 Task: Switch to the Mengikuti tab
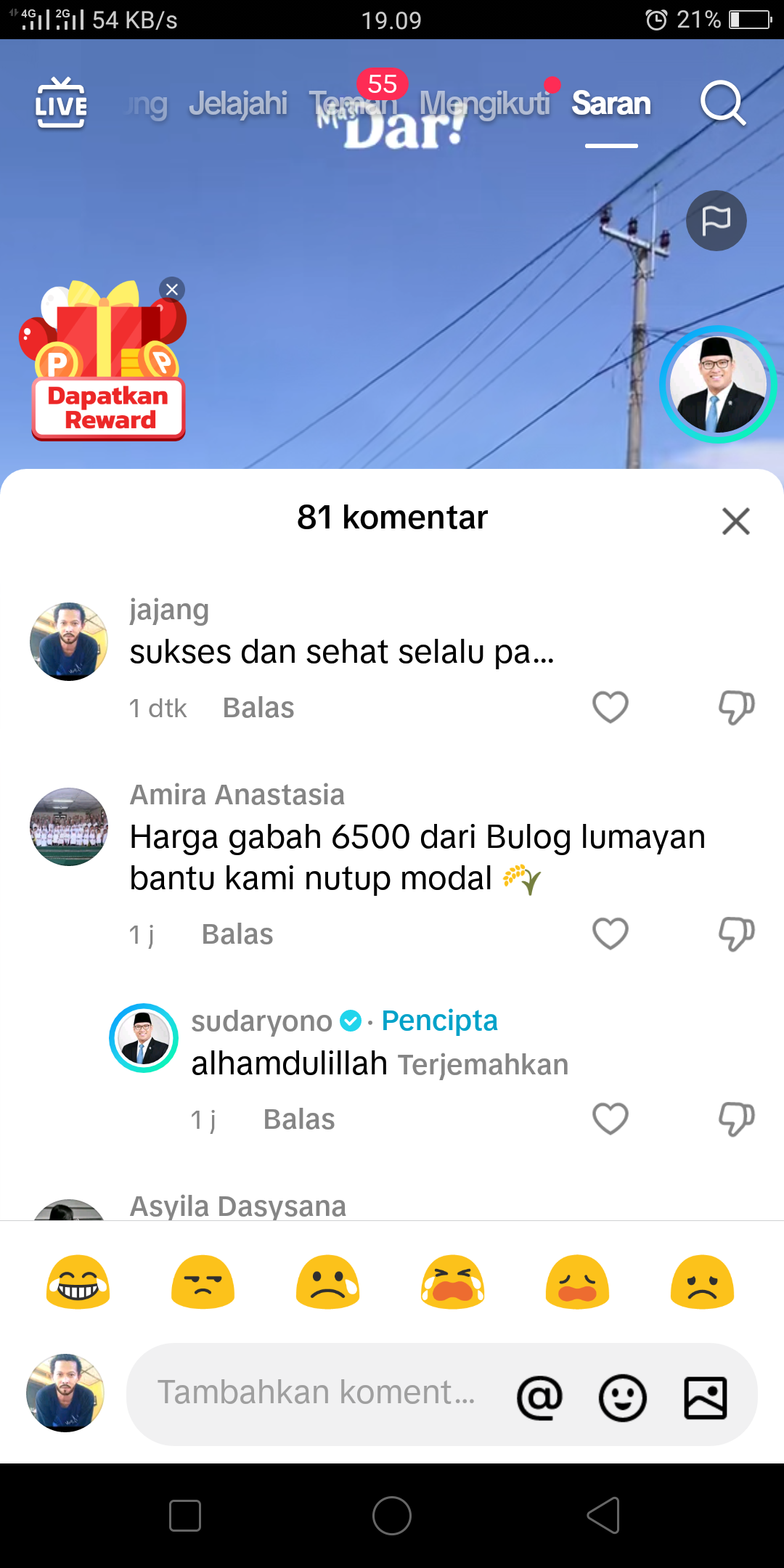pyautogui.click(x=484, y=103)
